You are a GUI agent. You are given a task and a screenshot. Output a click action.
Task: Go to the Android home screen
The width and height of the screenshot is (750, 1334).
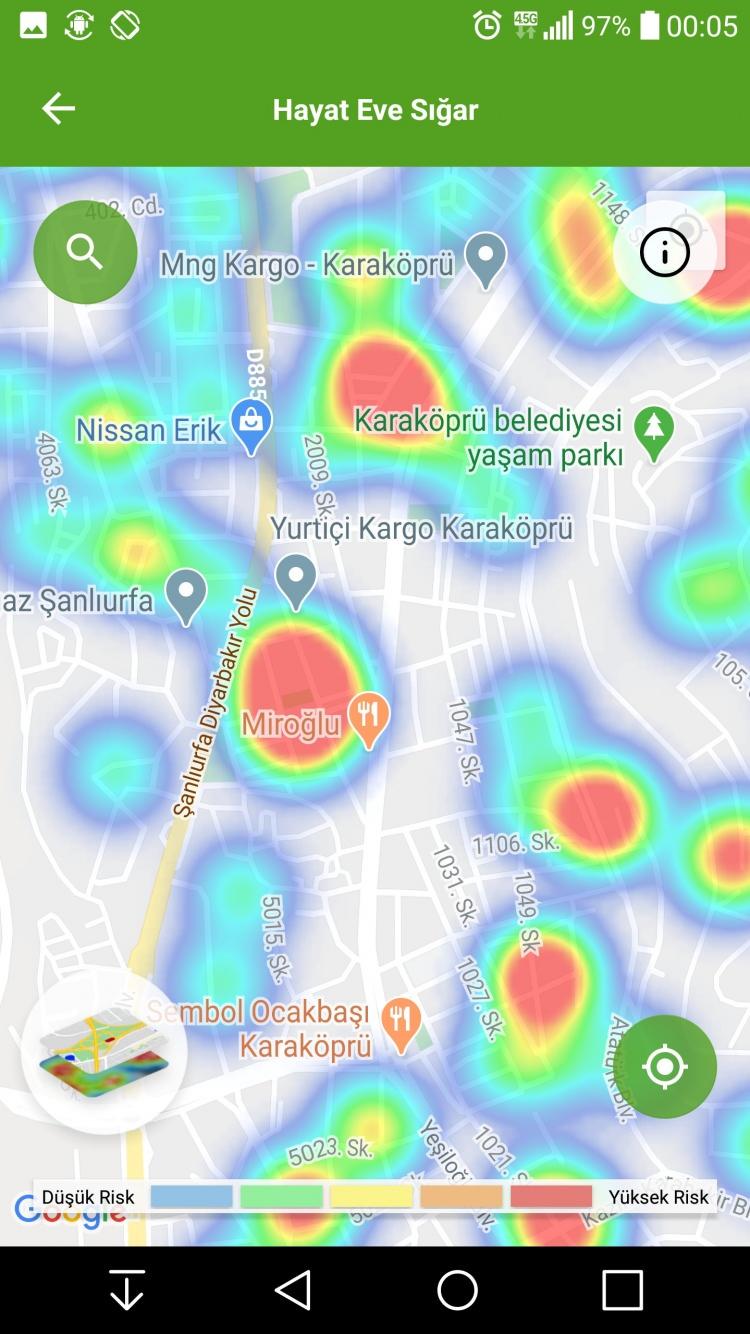click(457, 1290)
